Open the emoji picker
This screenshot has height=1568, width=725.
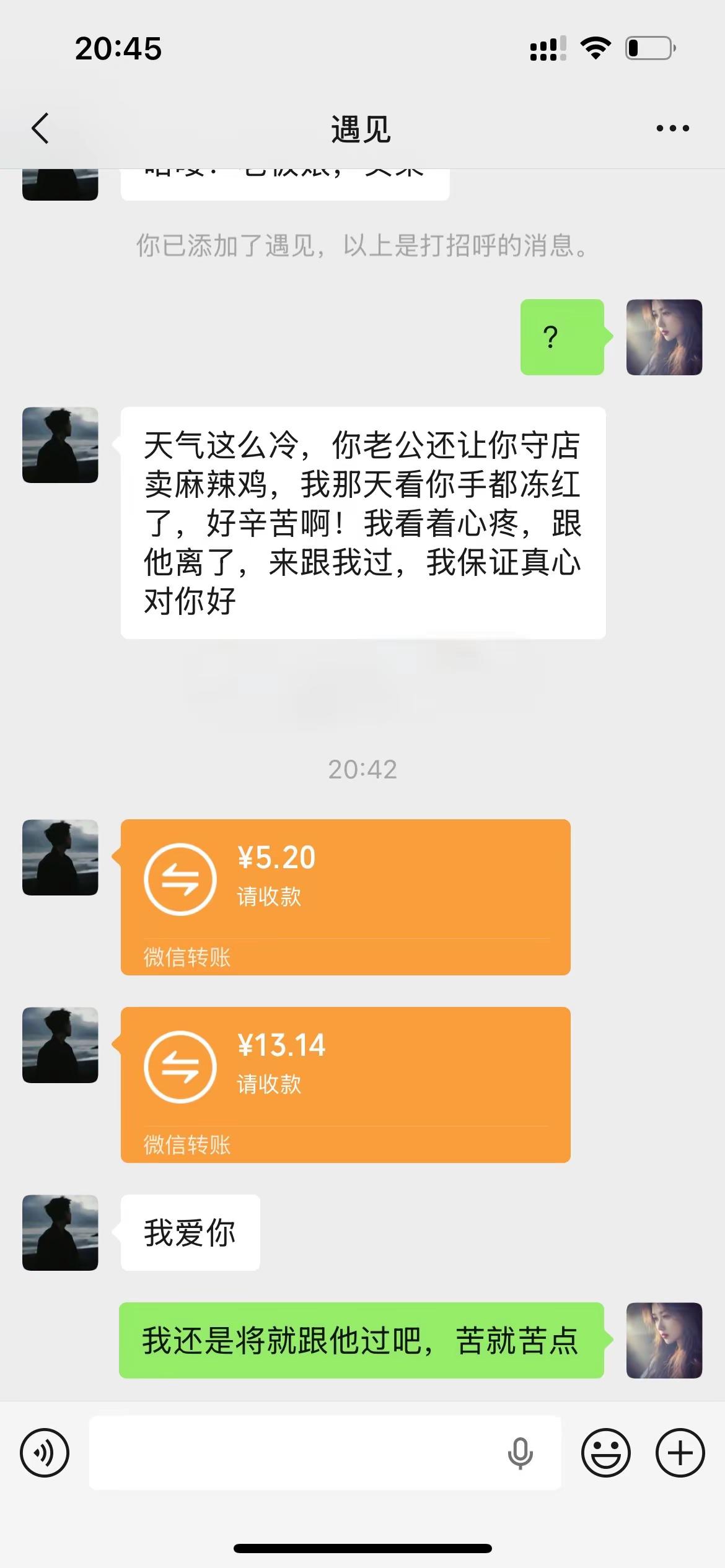(x=605, y=1452)
